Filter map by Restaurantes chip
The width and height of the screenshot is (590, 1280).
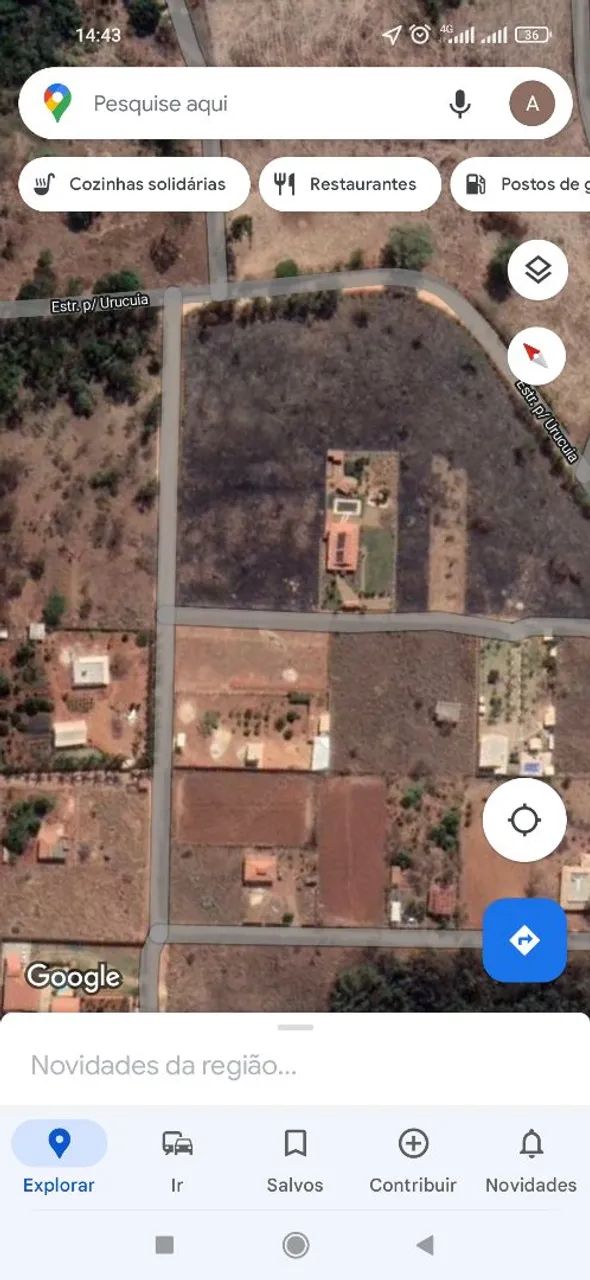[350, 184]
